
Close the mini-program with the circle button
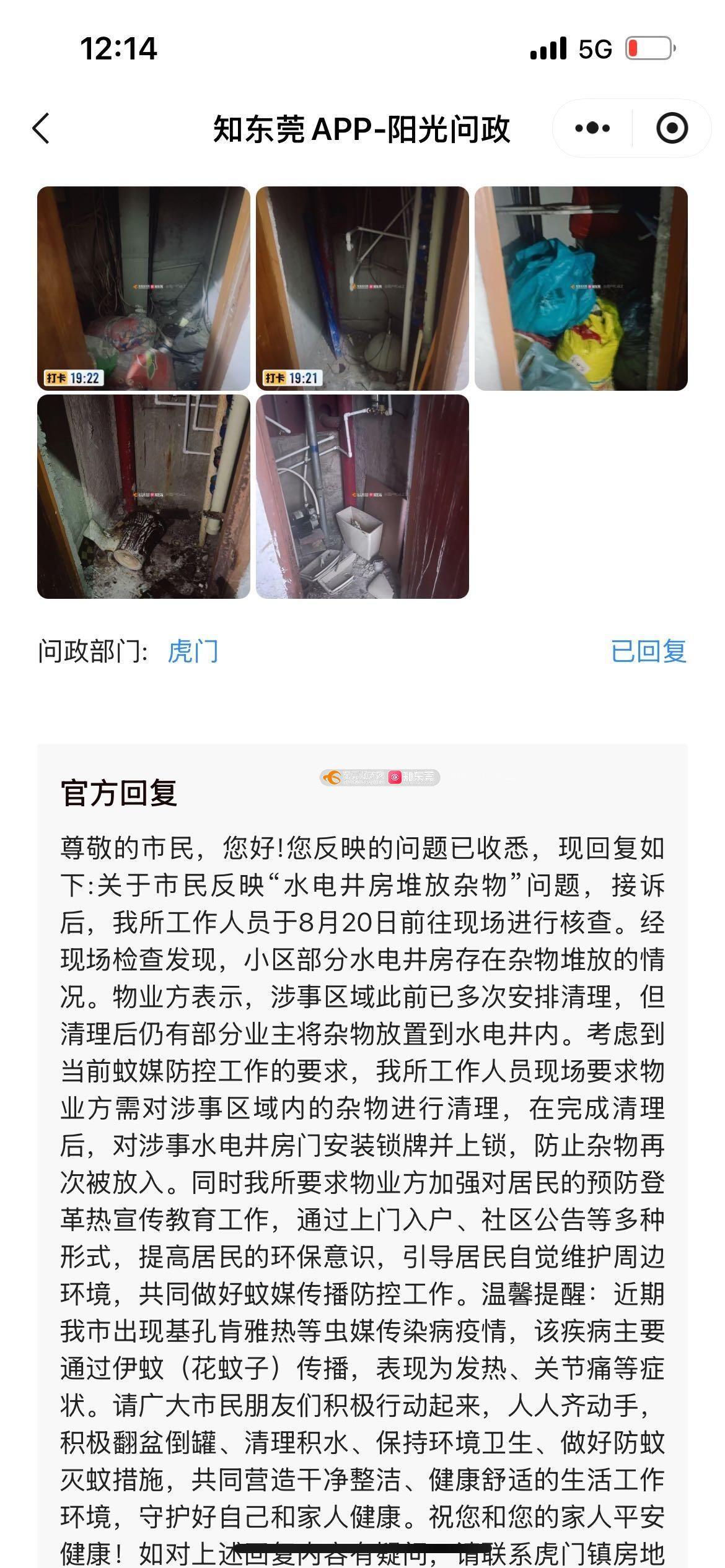pos(672,128)
